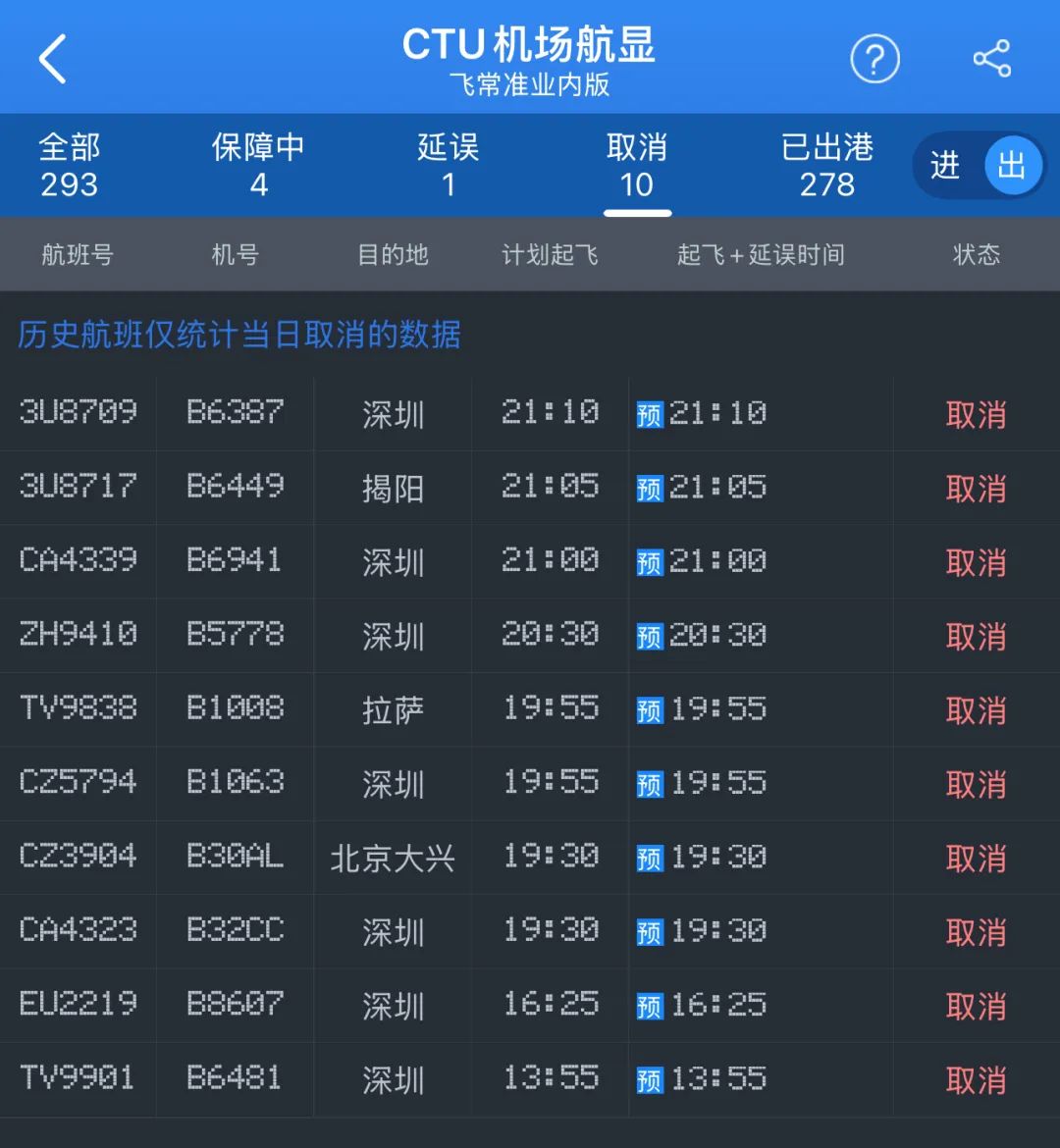Go back using the header arrow

[x=53, y=59]
